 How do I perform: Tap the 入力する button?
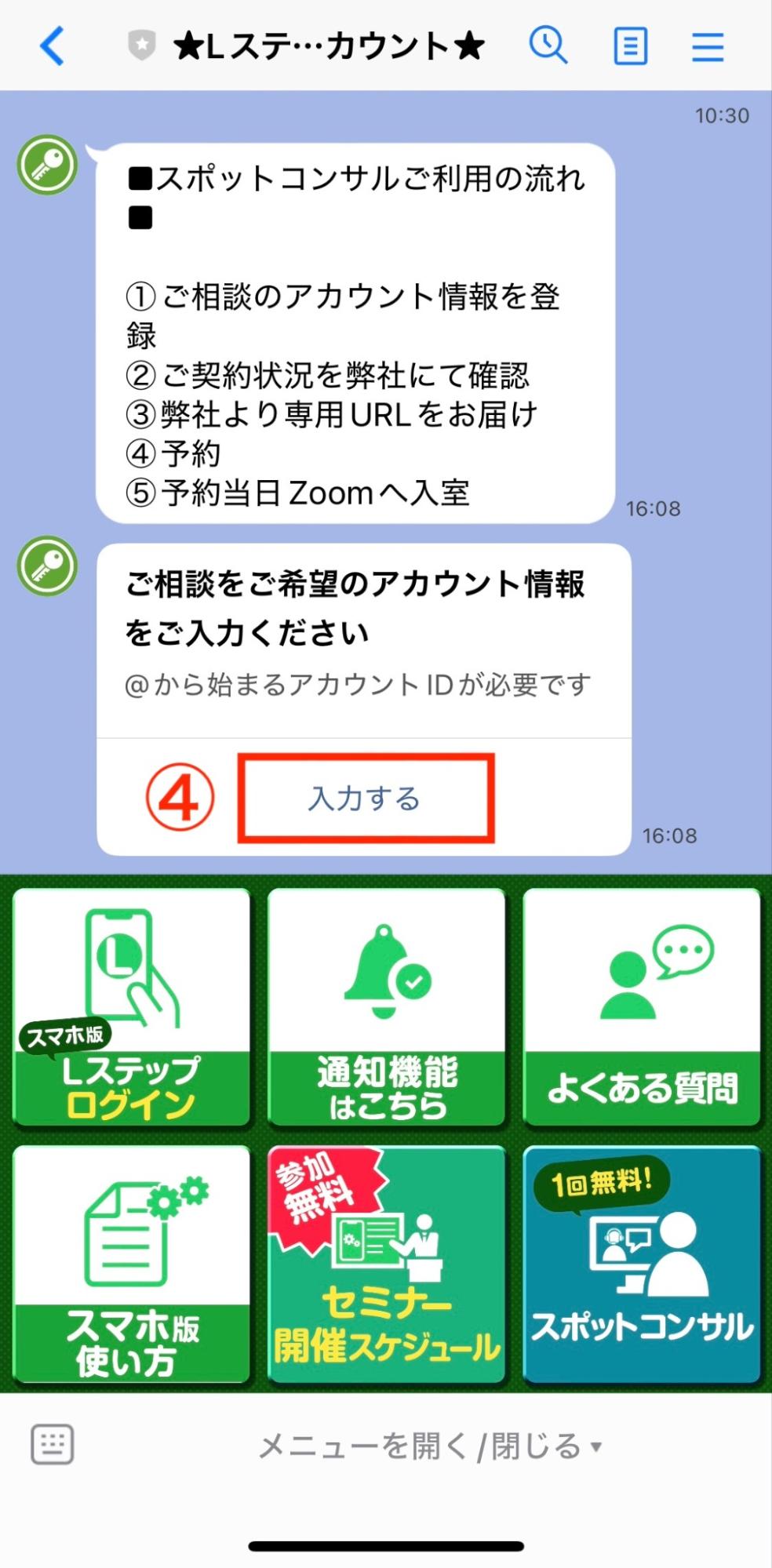click(366, 799)
